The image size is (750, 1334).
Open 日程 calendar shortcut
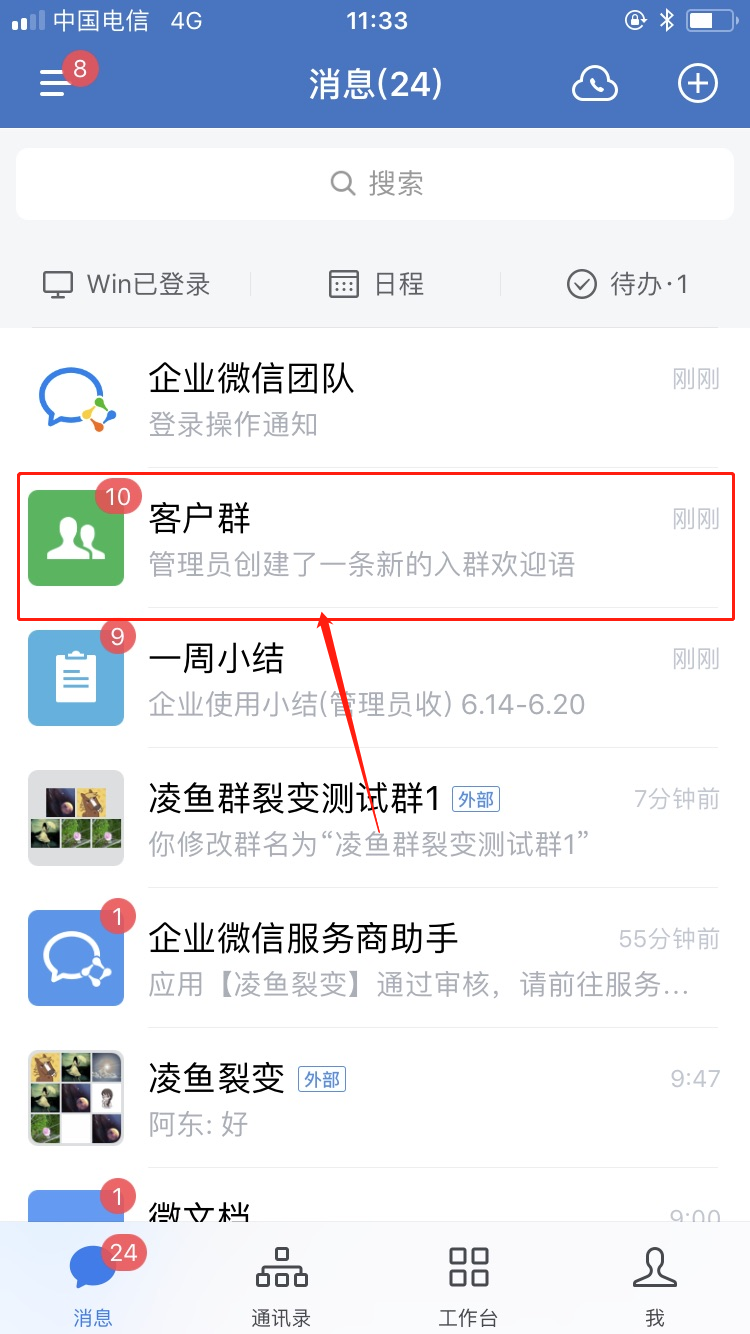click(377, 285)
